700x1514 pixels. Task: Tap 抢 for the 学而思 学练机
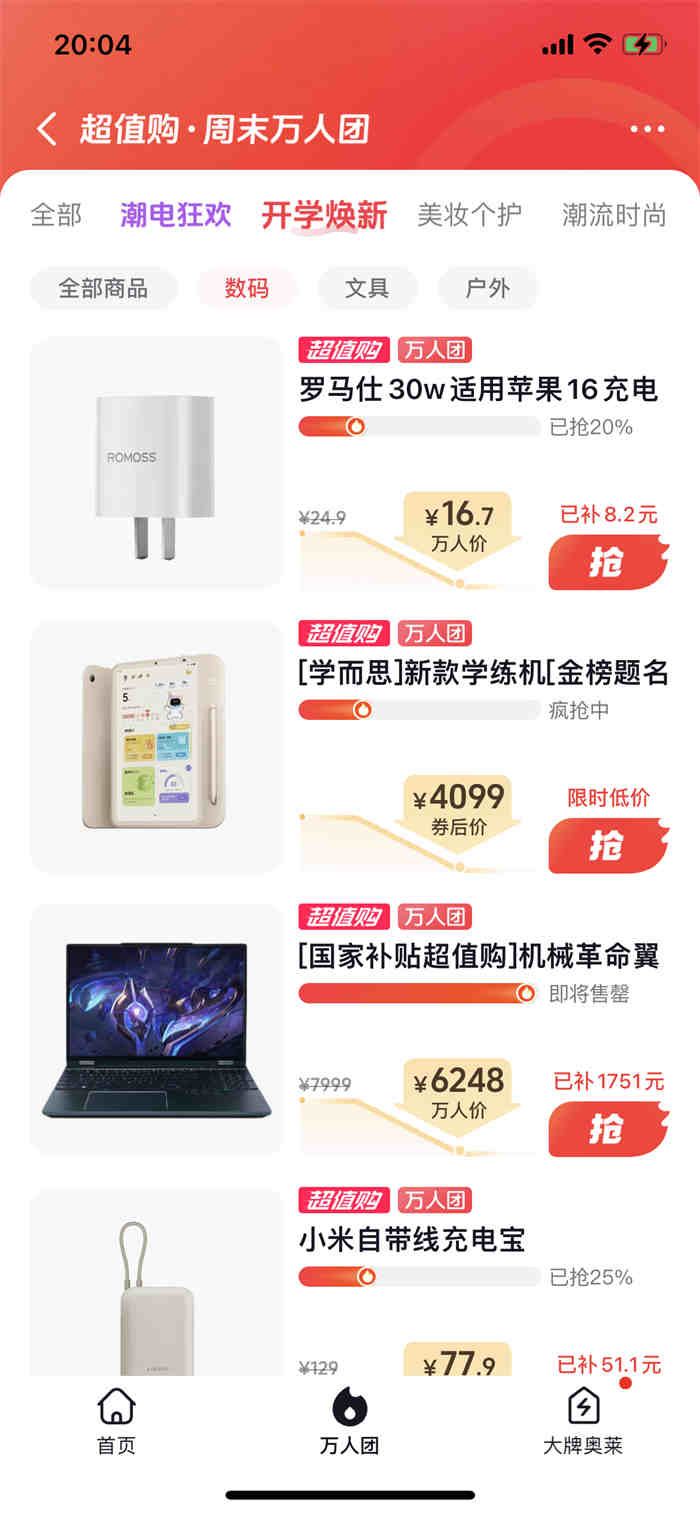click(607, 846)
